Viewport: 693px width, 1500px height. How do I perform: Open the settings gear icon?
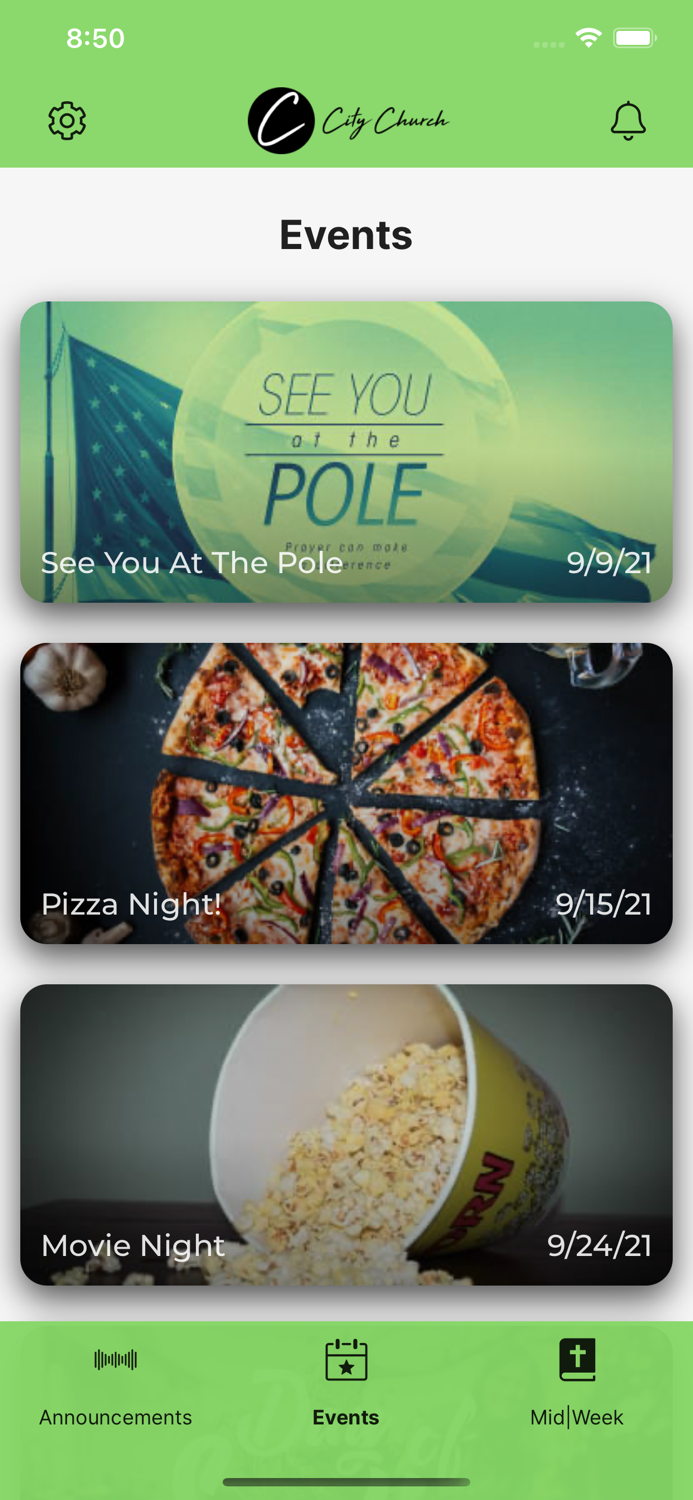click(67, 121)
